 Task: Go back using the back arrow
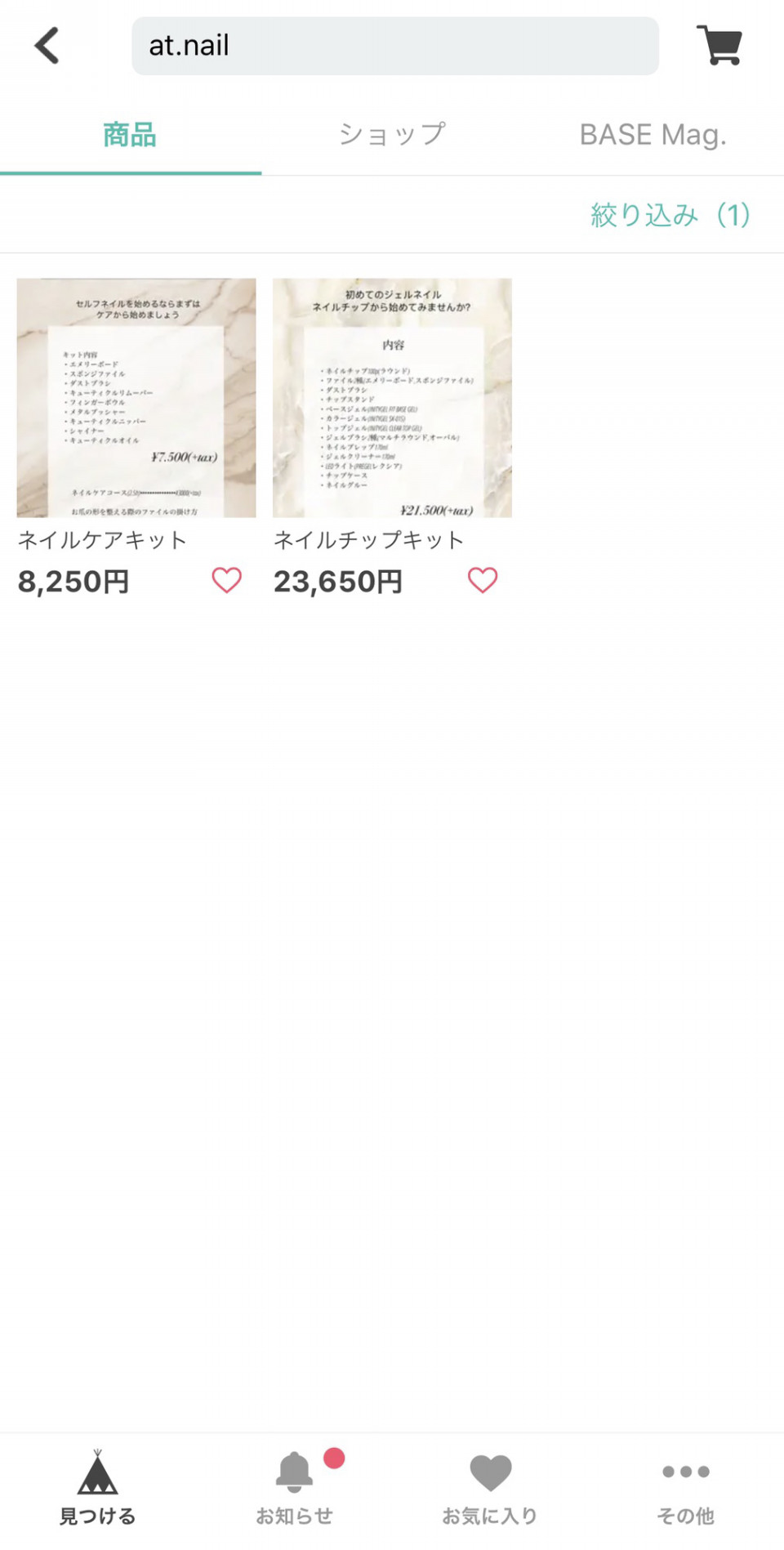47,46
